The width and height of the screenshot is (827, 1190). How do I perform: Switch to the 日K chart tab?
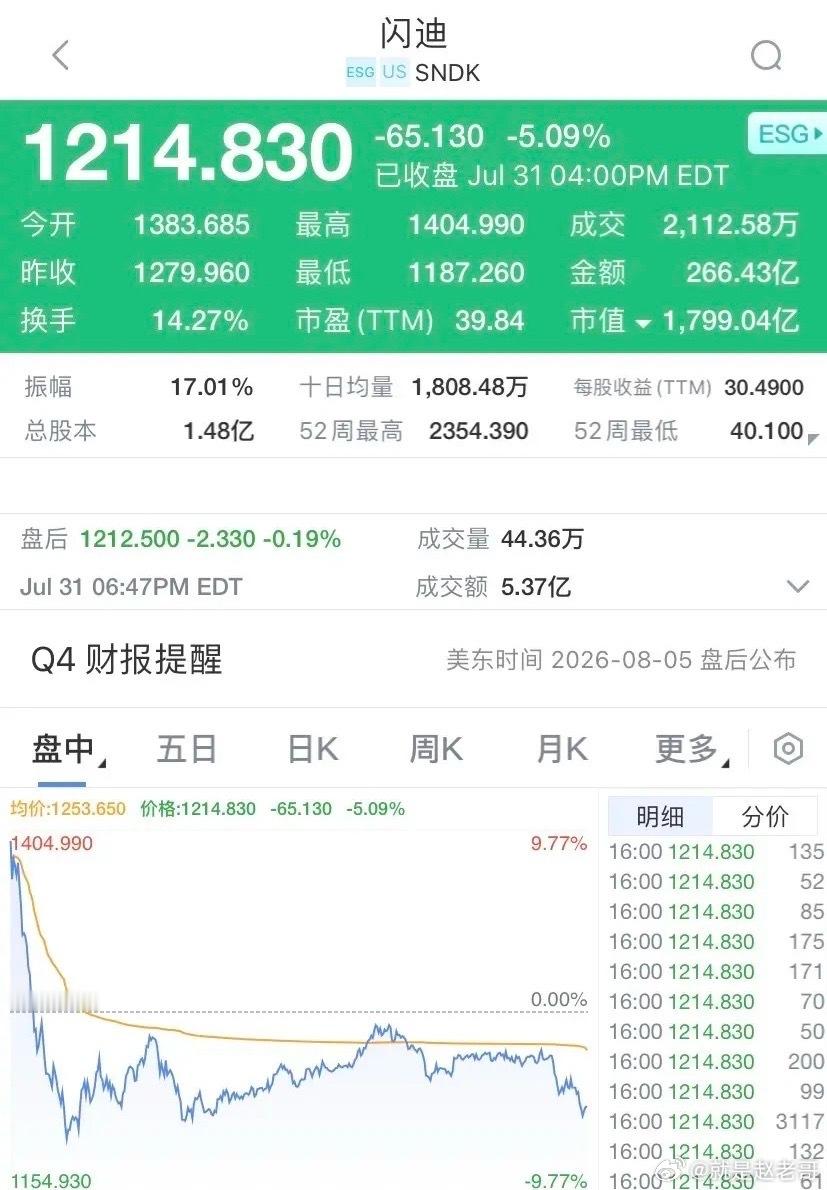pyautogui.click(x=313, y=750)
